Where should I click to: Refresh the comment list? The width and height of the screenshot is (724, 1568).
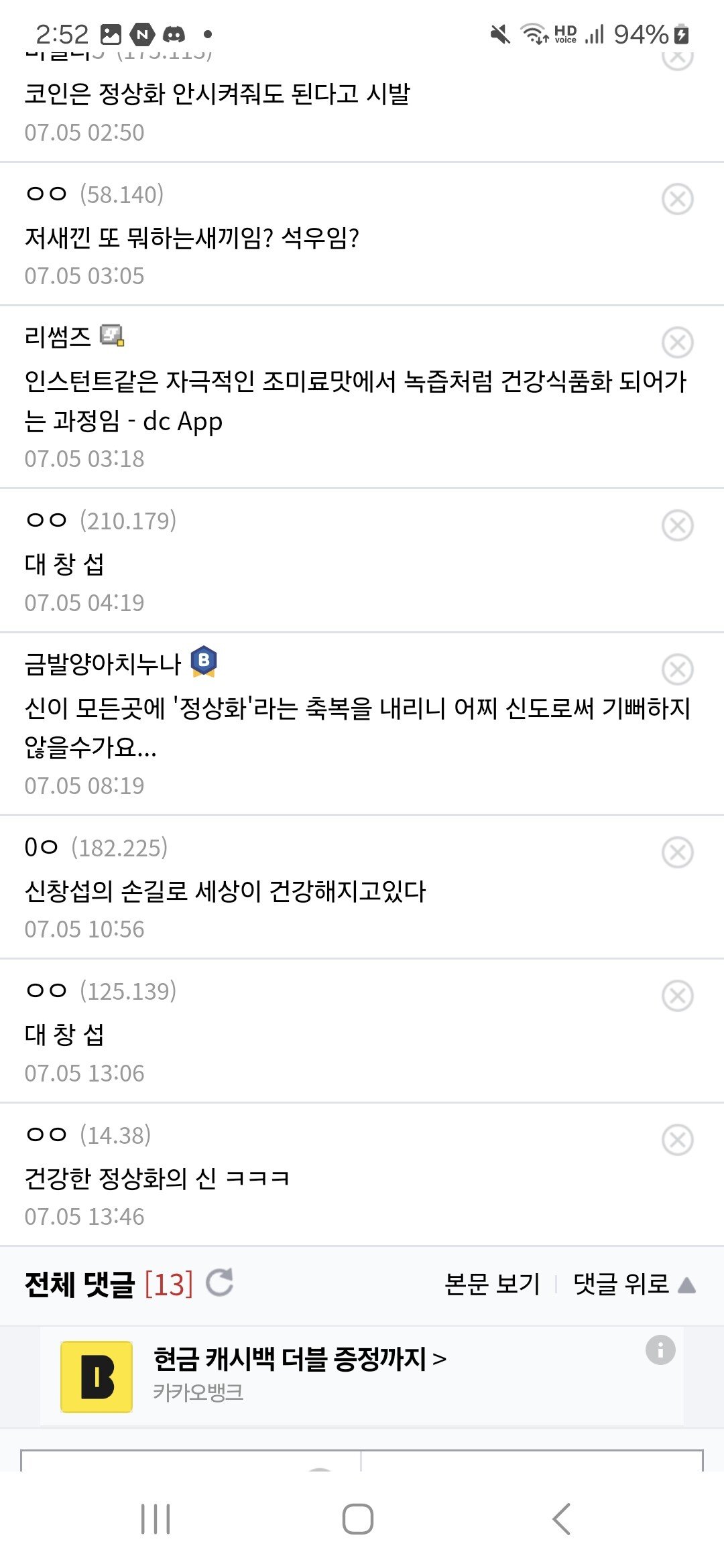pos(219,1283)
